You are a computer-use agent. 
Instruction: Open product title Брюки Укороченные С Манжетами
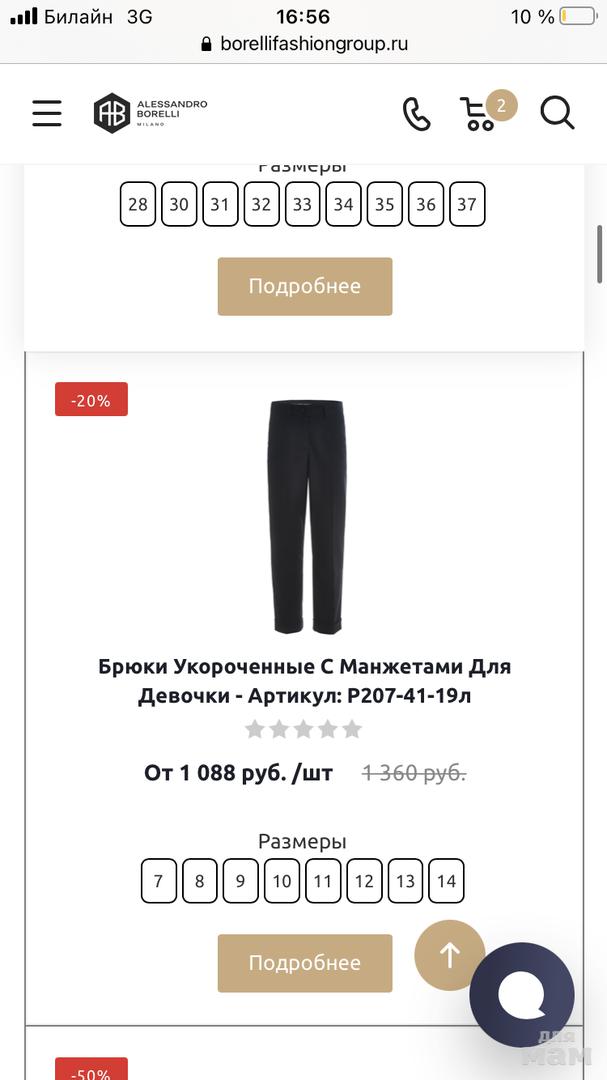[305, 681]
